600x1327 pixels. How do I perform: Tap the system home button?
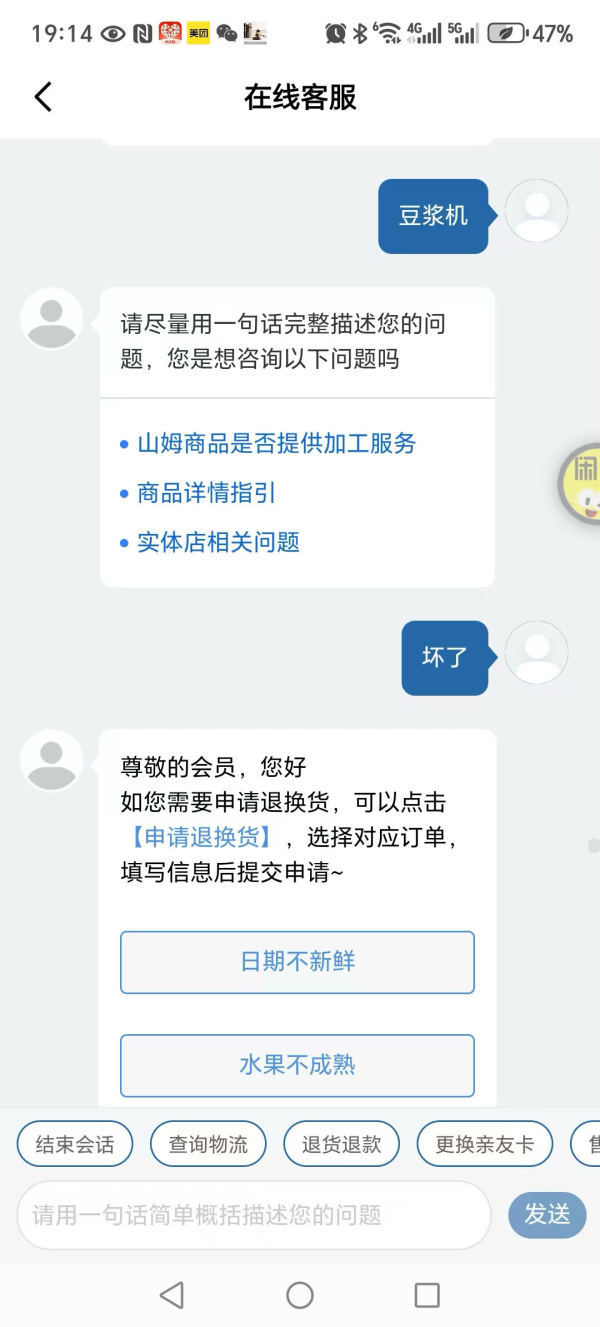point(300,1295)
